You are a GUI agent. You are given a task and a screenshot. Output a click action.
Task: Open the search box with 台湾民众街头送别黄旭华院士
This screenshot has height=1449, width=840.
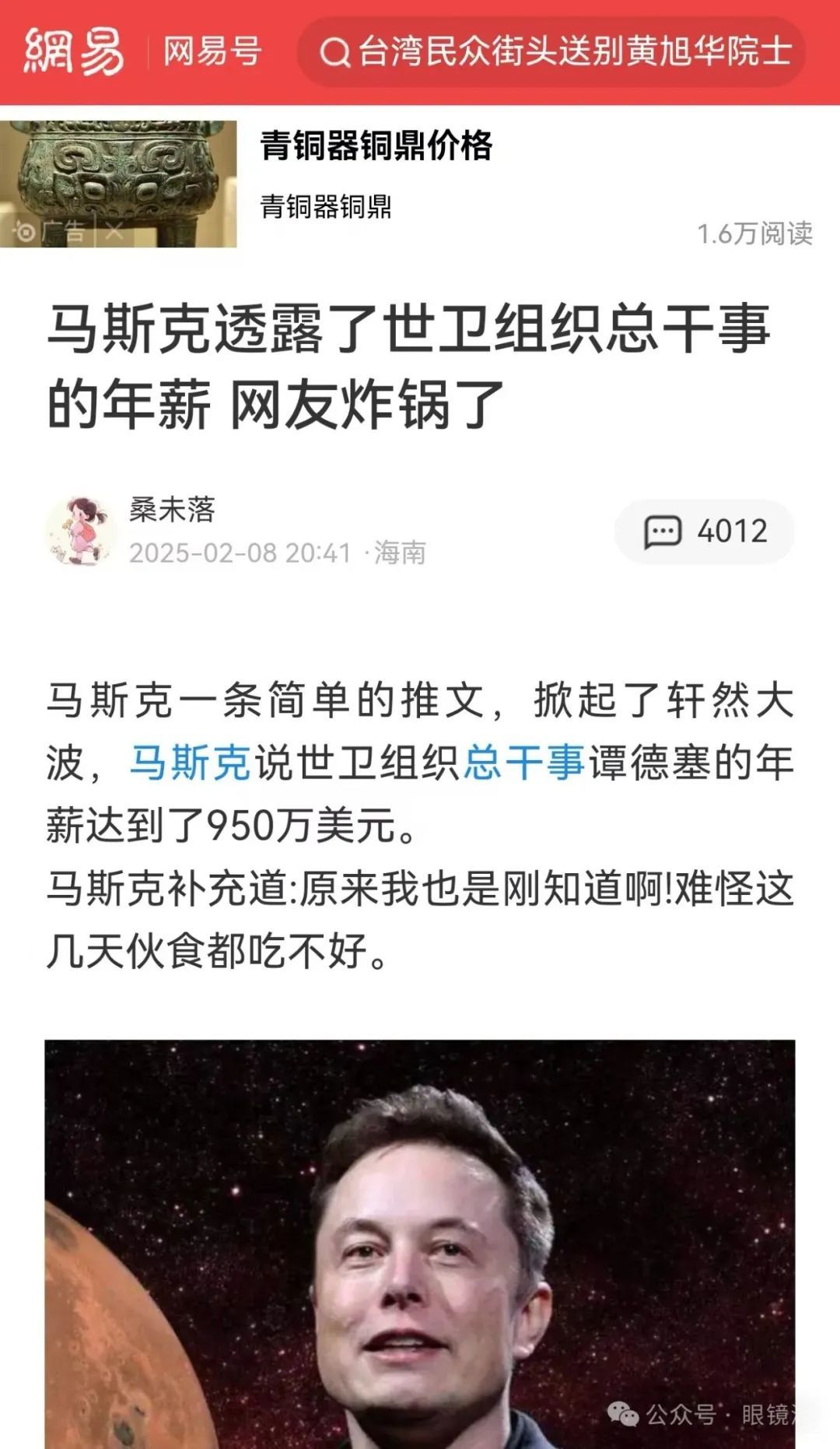tap(552, 53)
